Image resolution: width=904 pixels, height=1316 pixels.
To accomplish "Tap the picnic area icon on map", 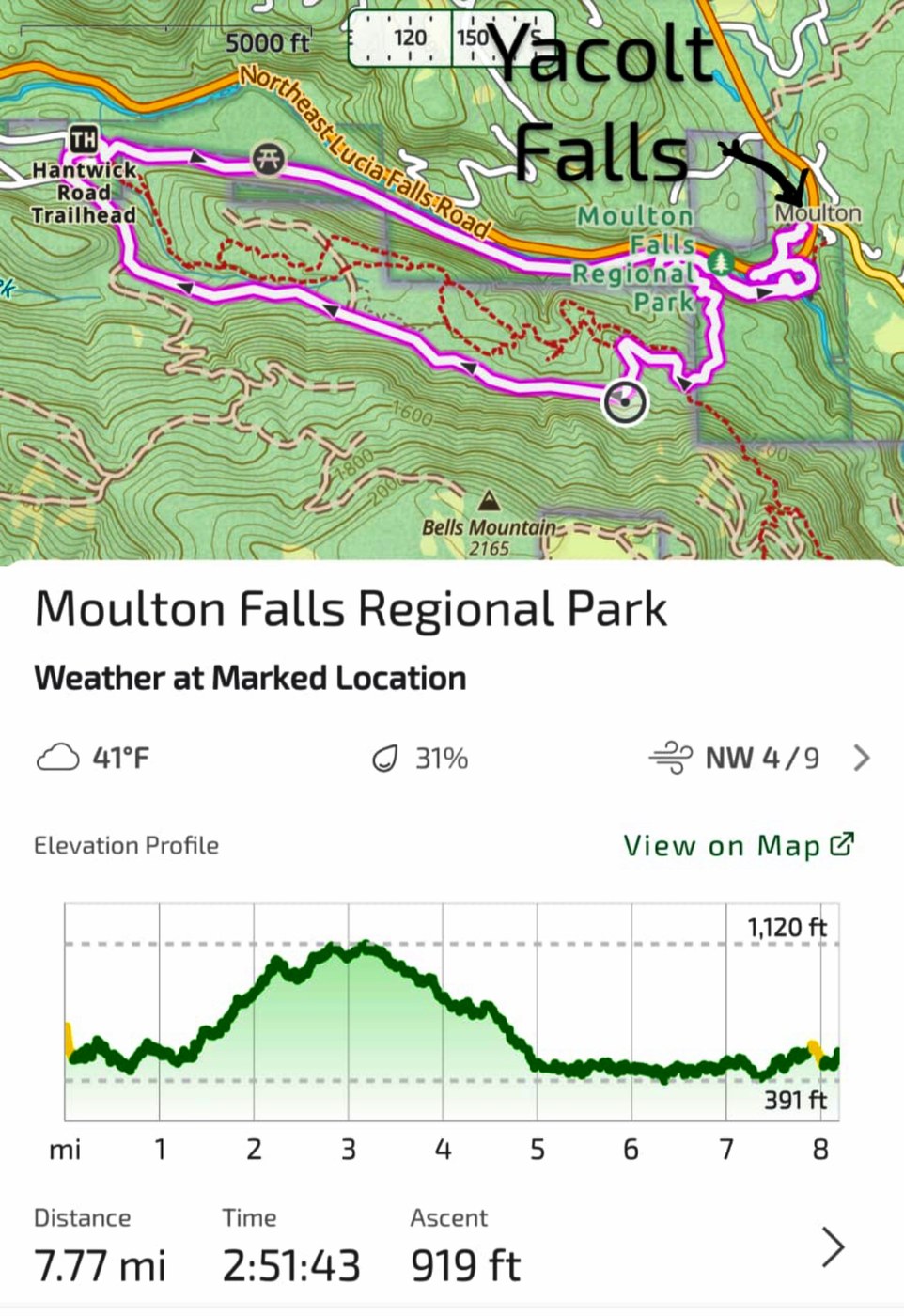I will pos(268,158).
